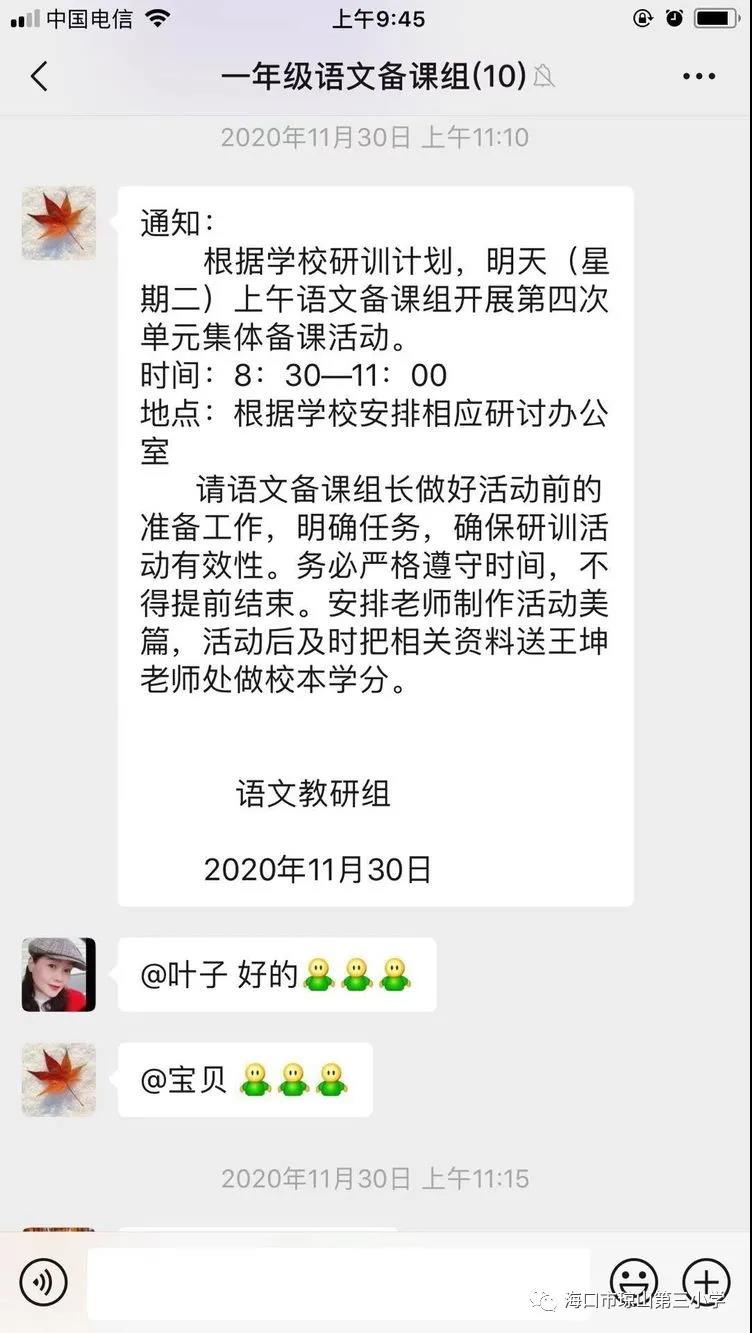
Task: Tap the message text field
Action: [338, 1283]
